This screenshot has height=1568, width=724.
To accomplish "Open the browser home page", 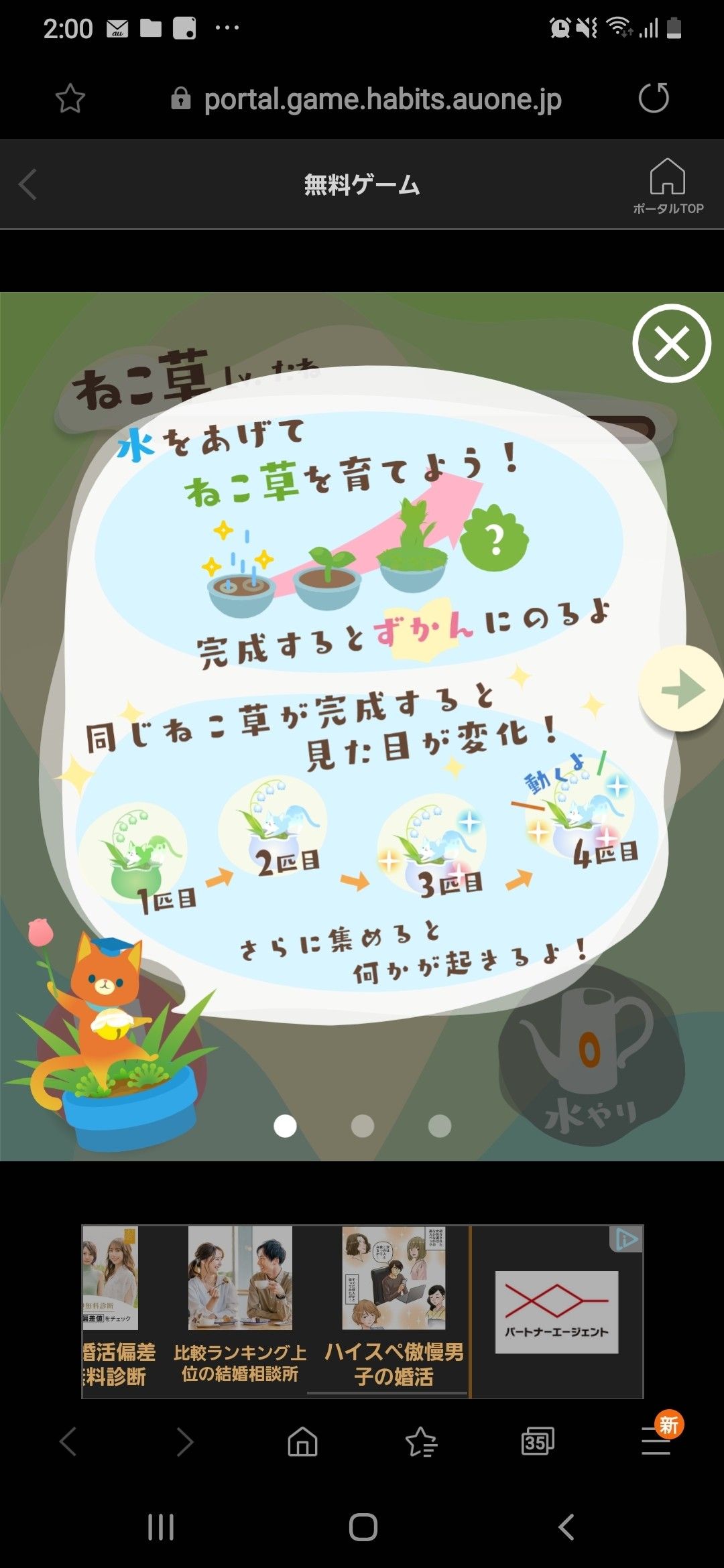I will 302,1441.
